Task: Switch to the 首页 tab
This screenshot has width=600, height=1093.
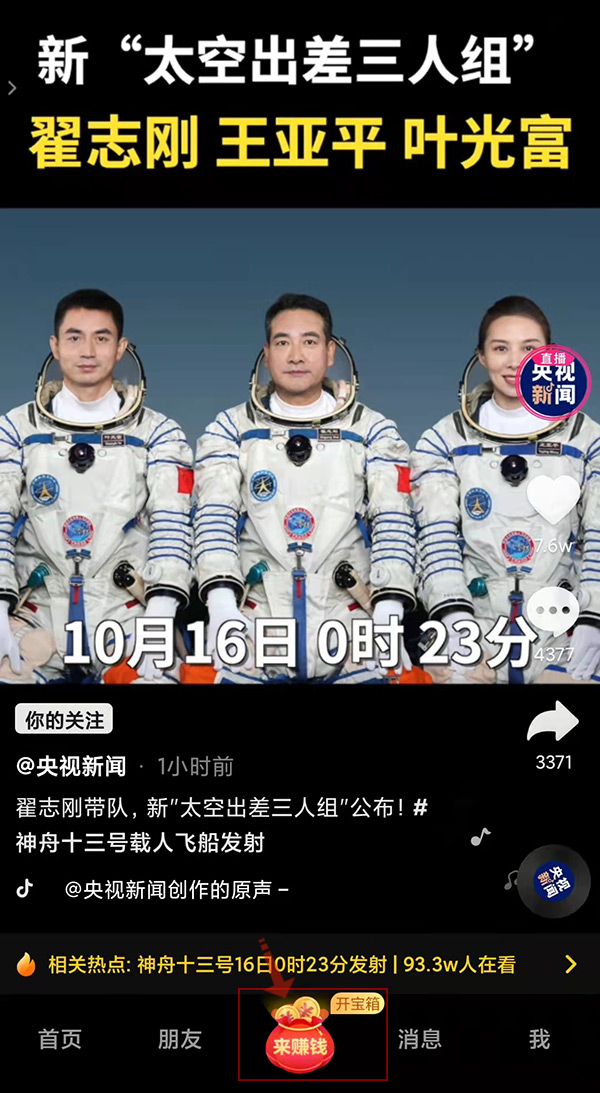Action: 60,1039
